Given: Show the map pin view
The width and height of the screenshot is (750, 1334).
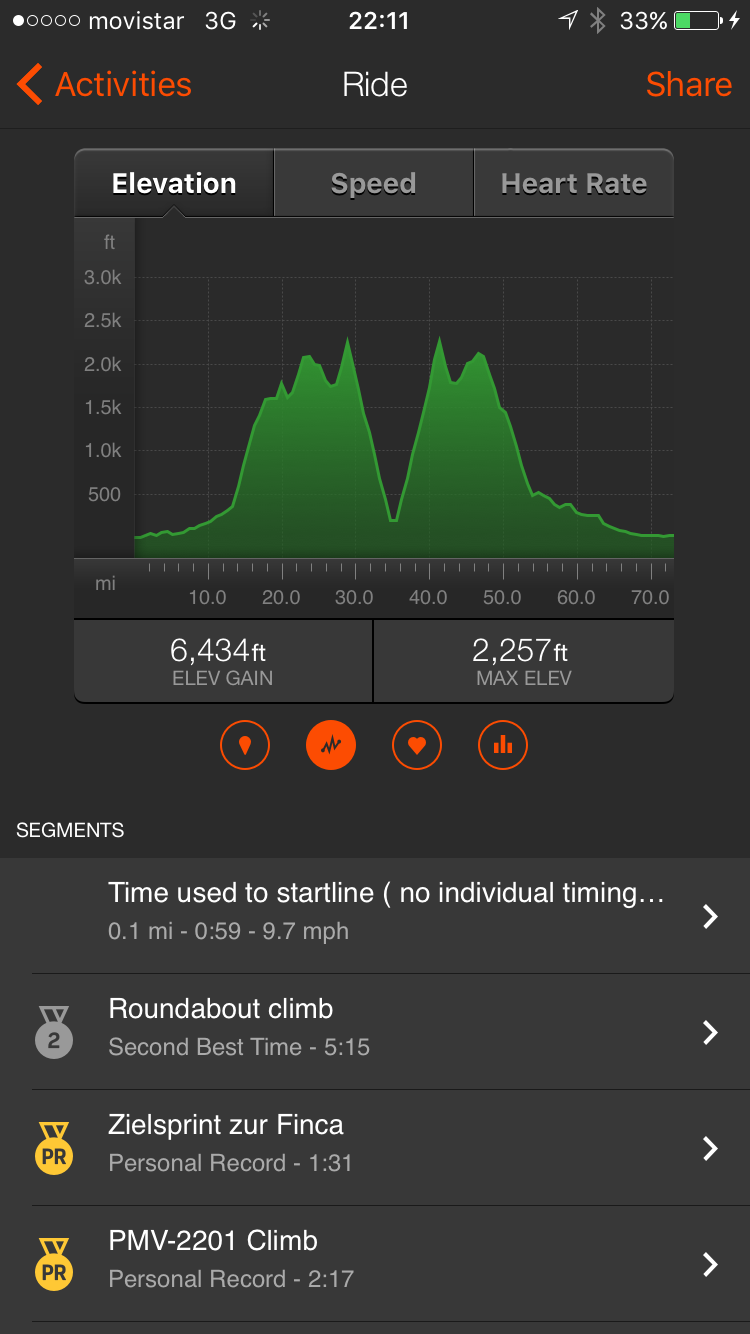Looking at the screenshot, I should (245, 745).
